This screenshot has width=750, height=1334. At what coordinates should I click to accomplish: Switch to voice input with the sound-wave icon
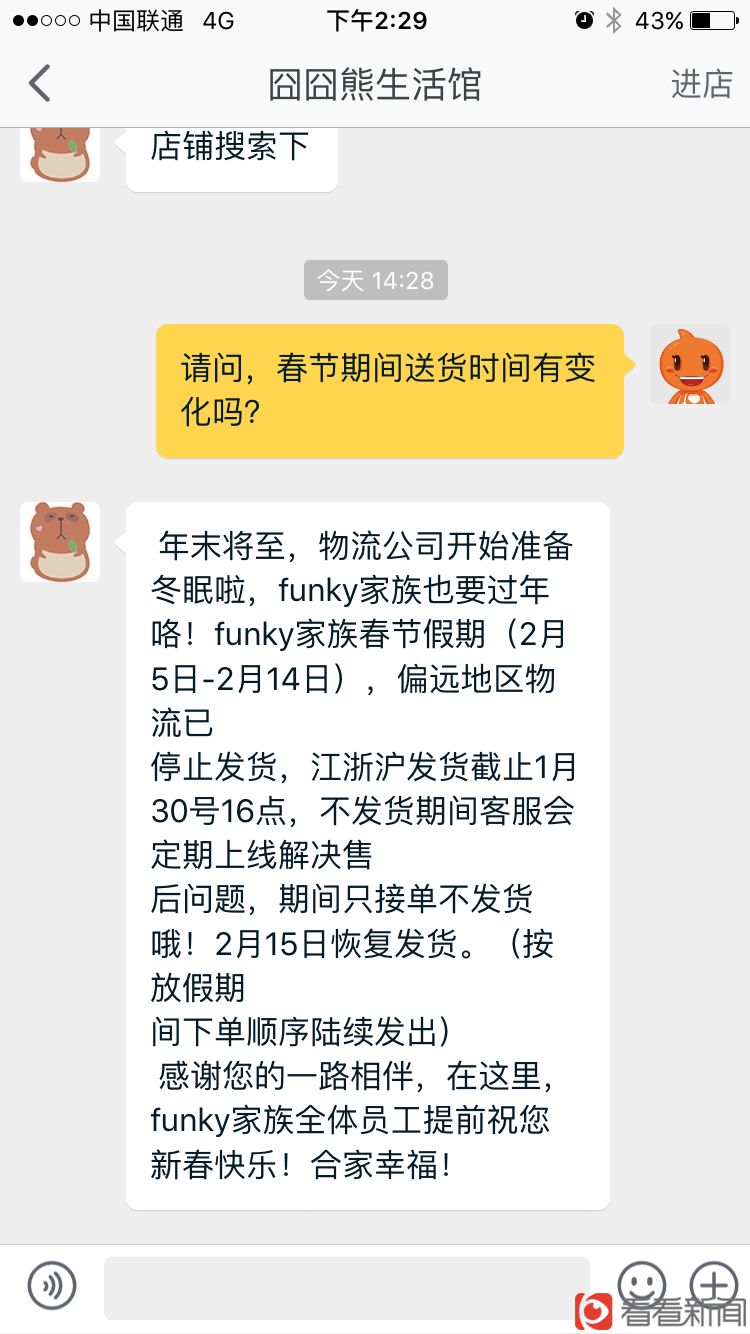coord(52,1286)
